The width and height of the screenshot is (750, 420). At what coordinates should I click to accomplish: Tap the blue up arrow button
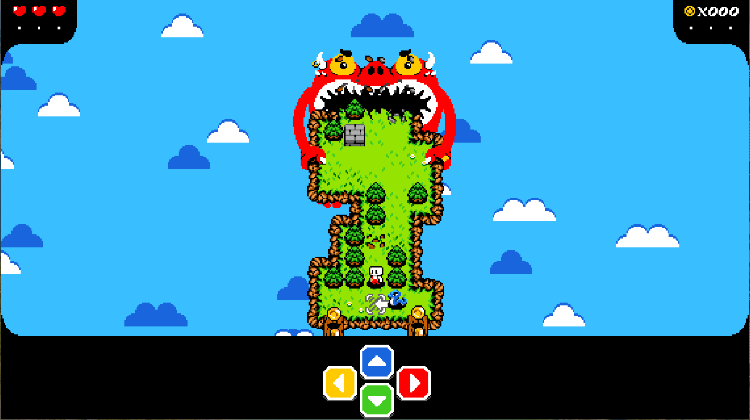(376, 361)
